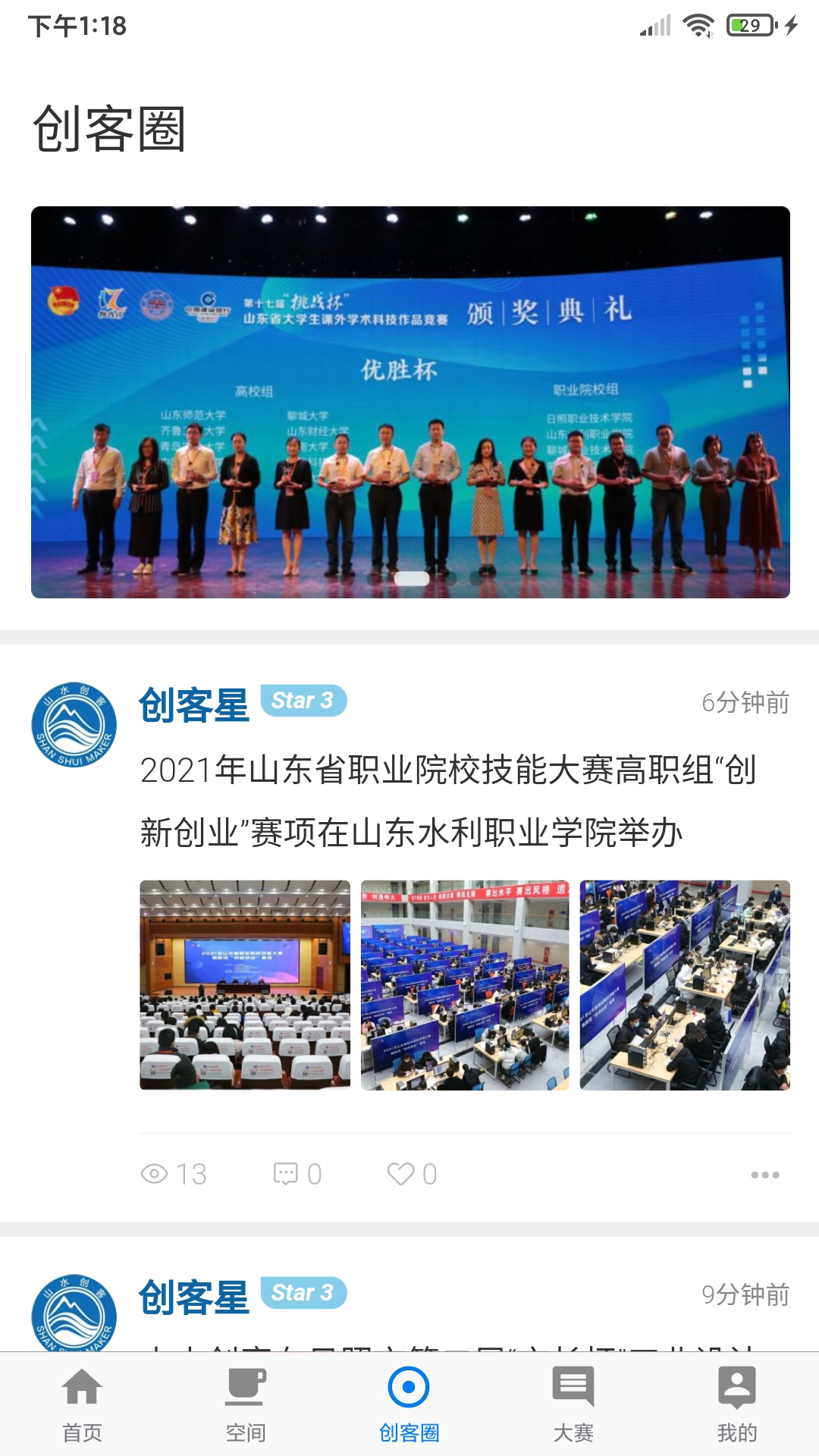The width and height of the screenshot is (819, 1456).
Task: Like the 技能大赛 post
Action: tap(412, 1174)
